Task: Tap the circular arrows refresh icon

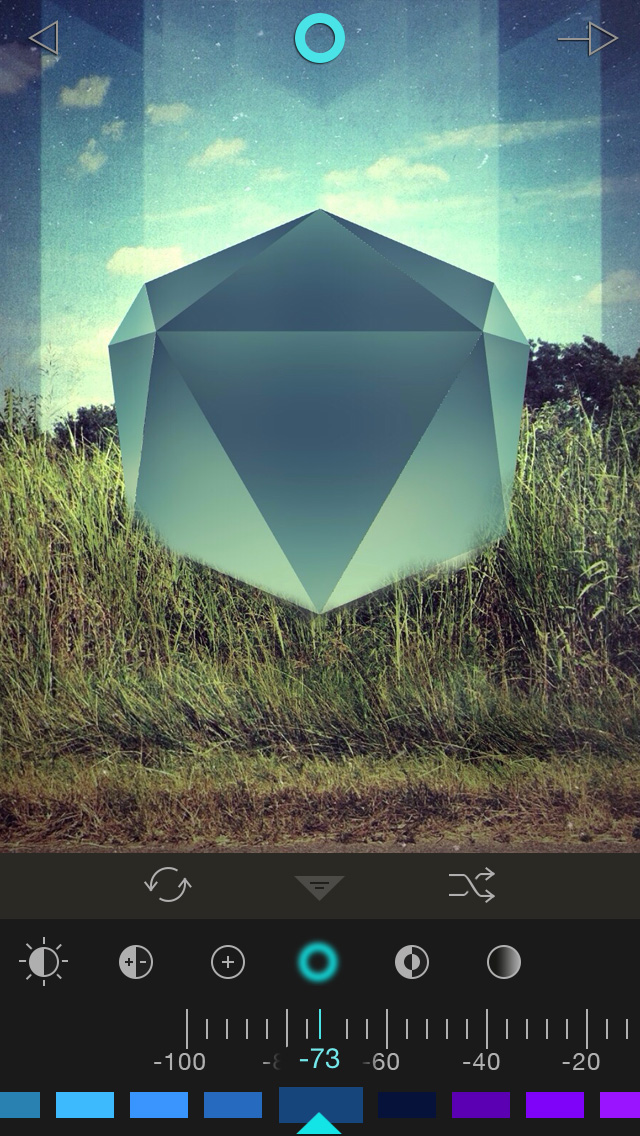Action: (168, 886)
